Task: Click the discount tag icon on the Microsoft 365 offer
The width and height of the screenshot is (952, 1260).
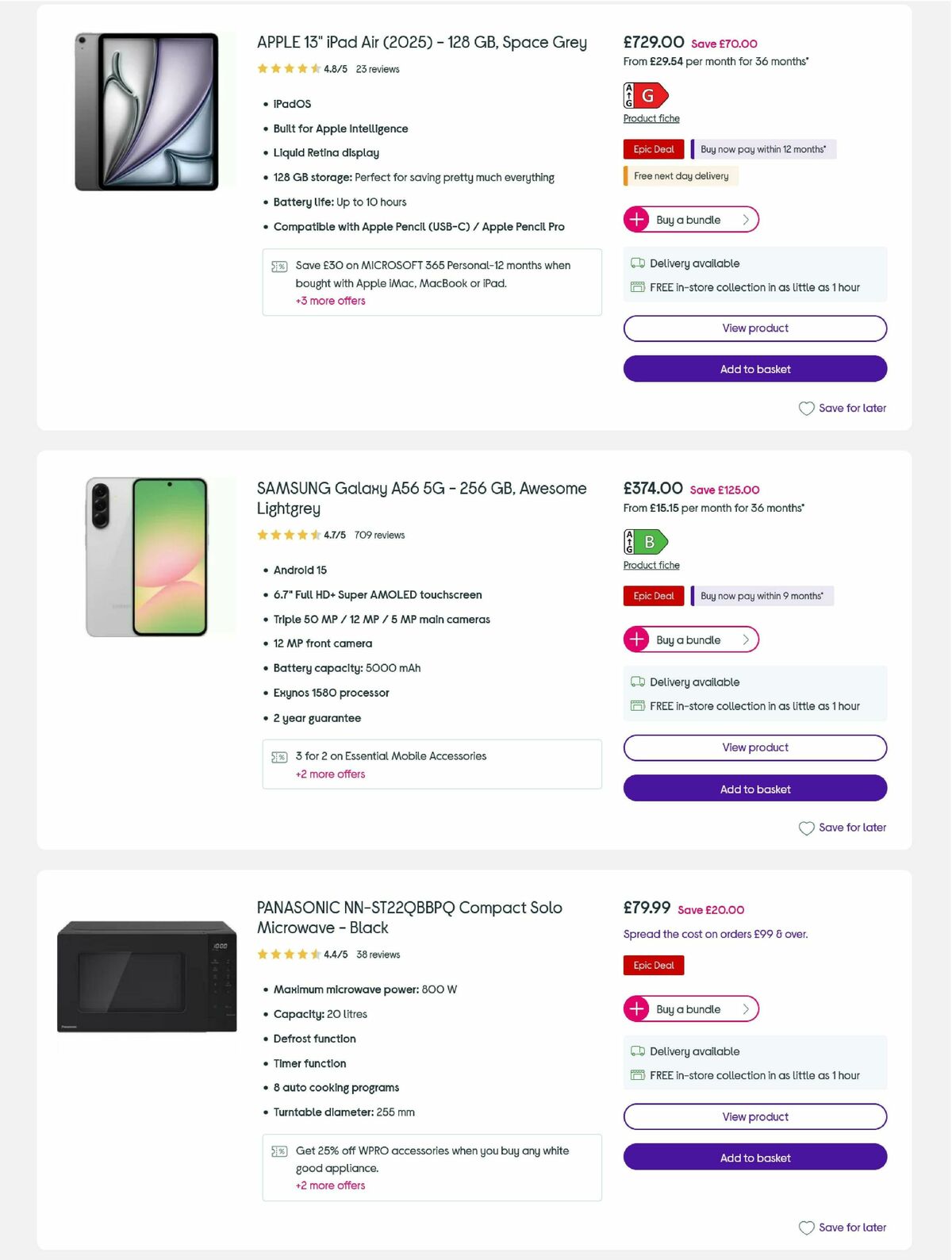Action: 278,265
